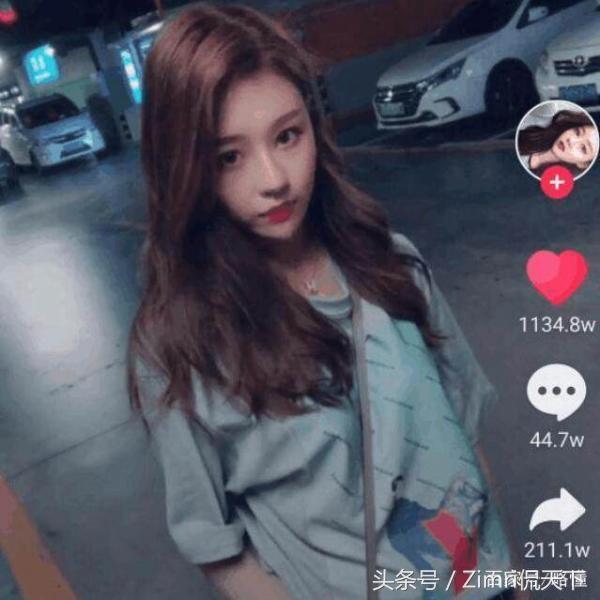600x600 pixels.
Task: Like the video with the heart icon
Action: pyautogui.click(x=557, y=278)
